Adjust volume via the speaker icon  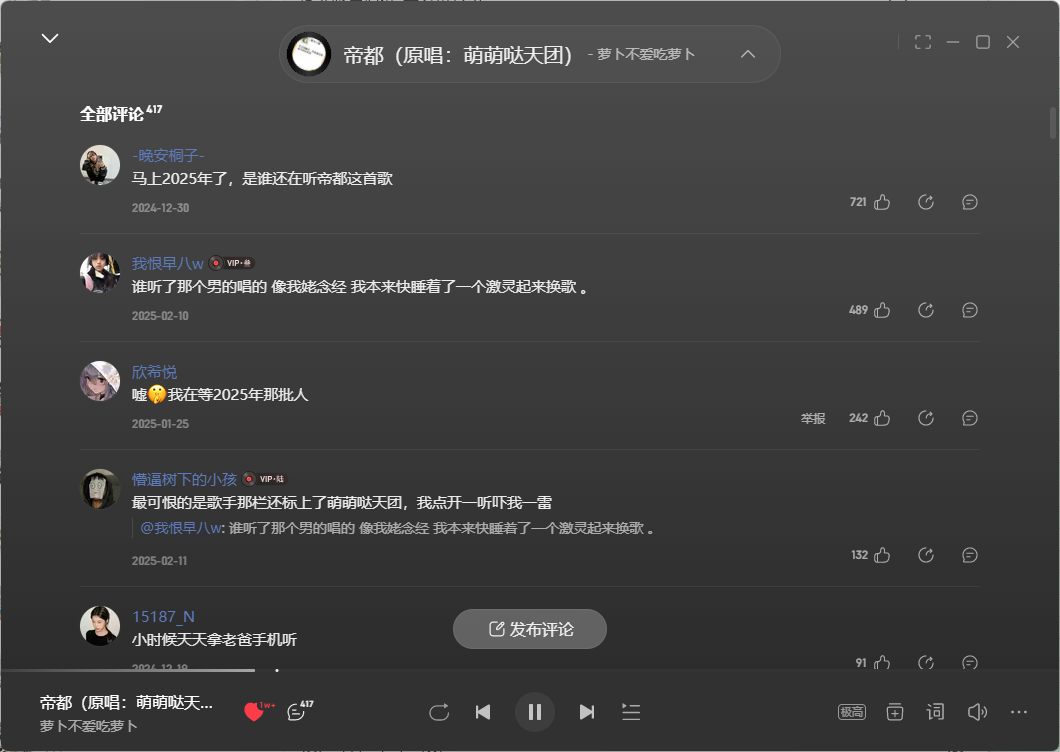point(977,712)
